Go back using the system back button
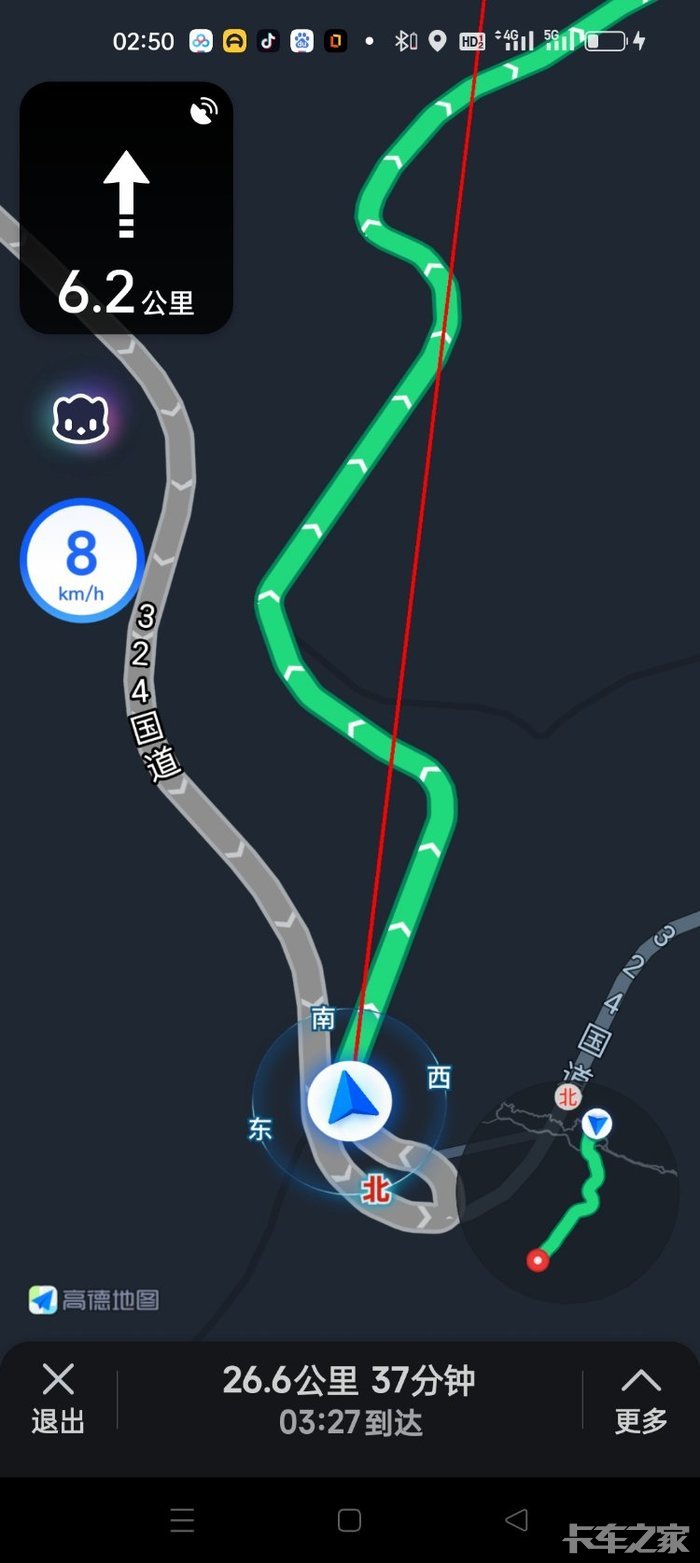 [x=516, y=1520]
